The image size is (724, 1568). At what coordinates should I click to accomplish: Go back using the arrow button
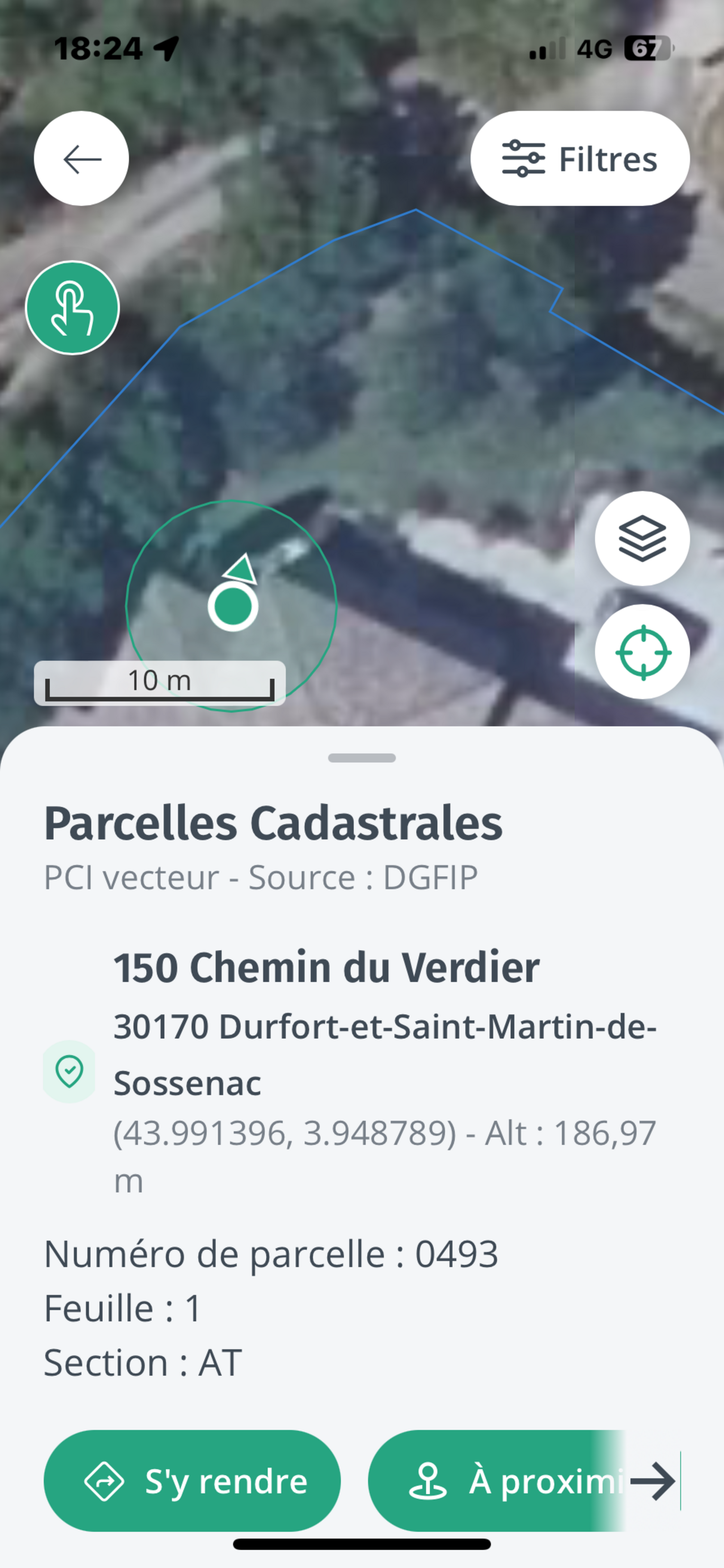(81, 159)
